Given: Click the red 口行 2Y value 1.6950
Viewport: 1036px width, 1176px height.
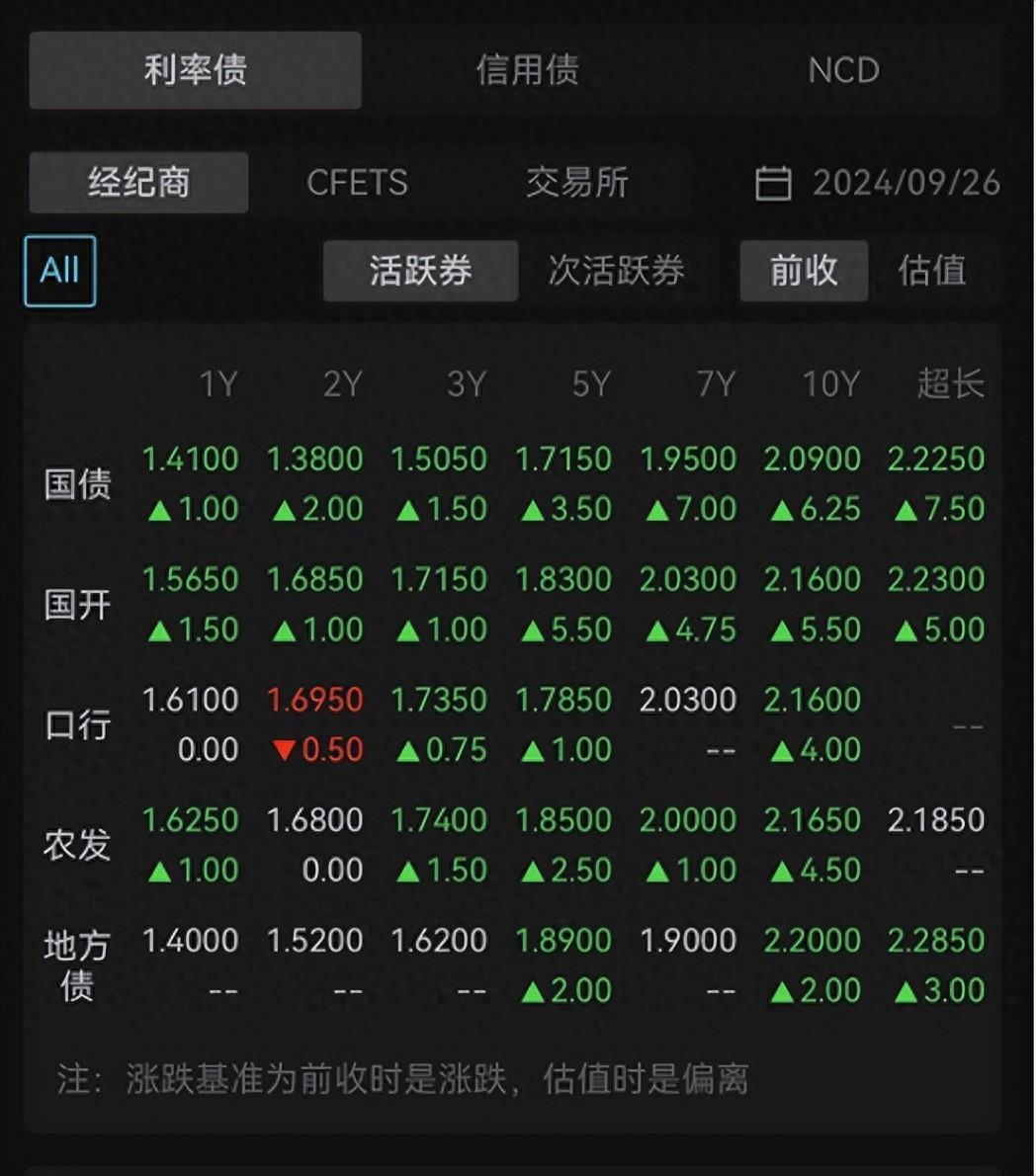Looking at the screenshot, I should (x=315, y=699).
